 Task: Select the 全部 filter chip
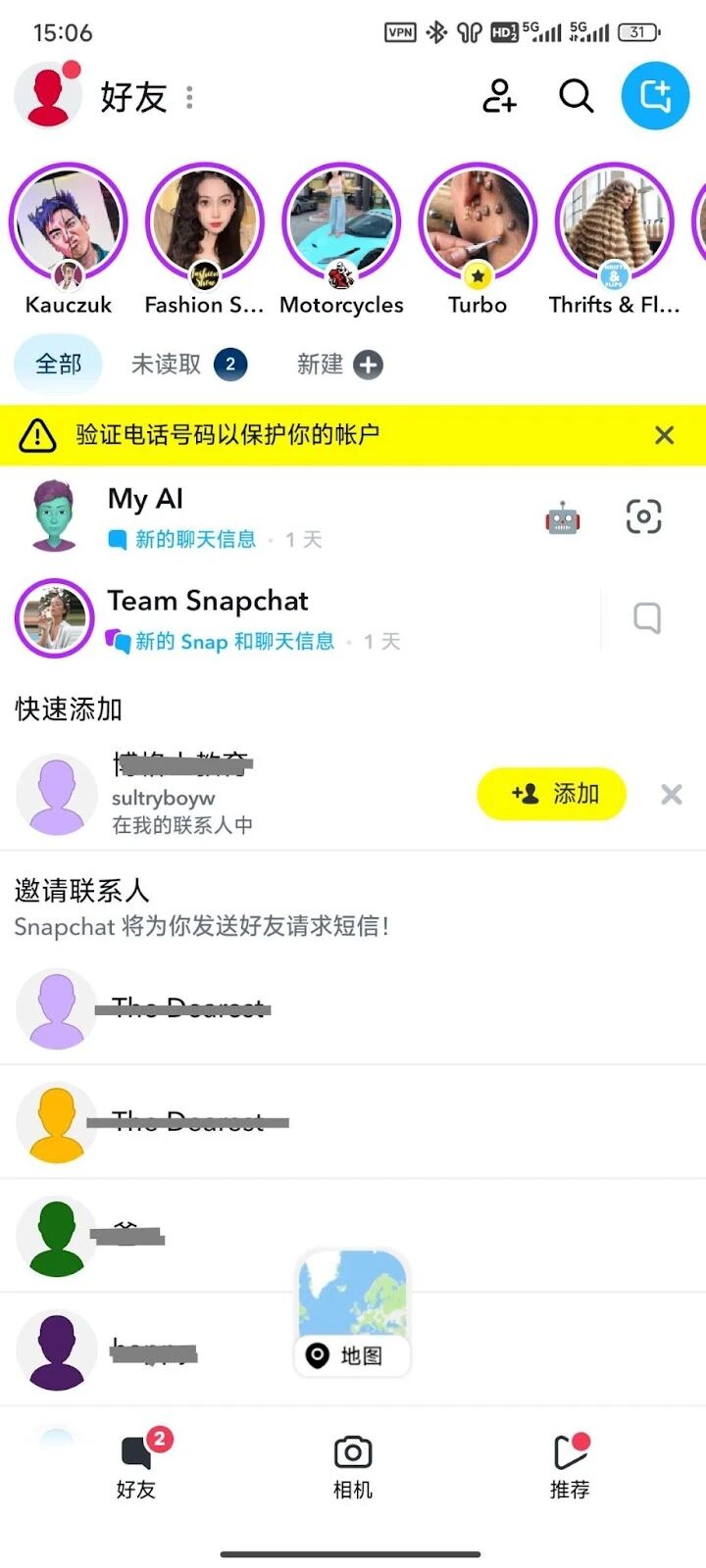pos(57,364)
